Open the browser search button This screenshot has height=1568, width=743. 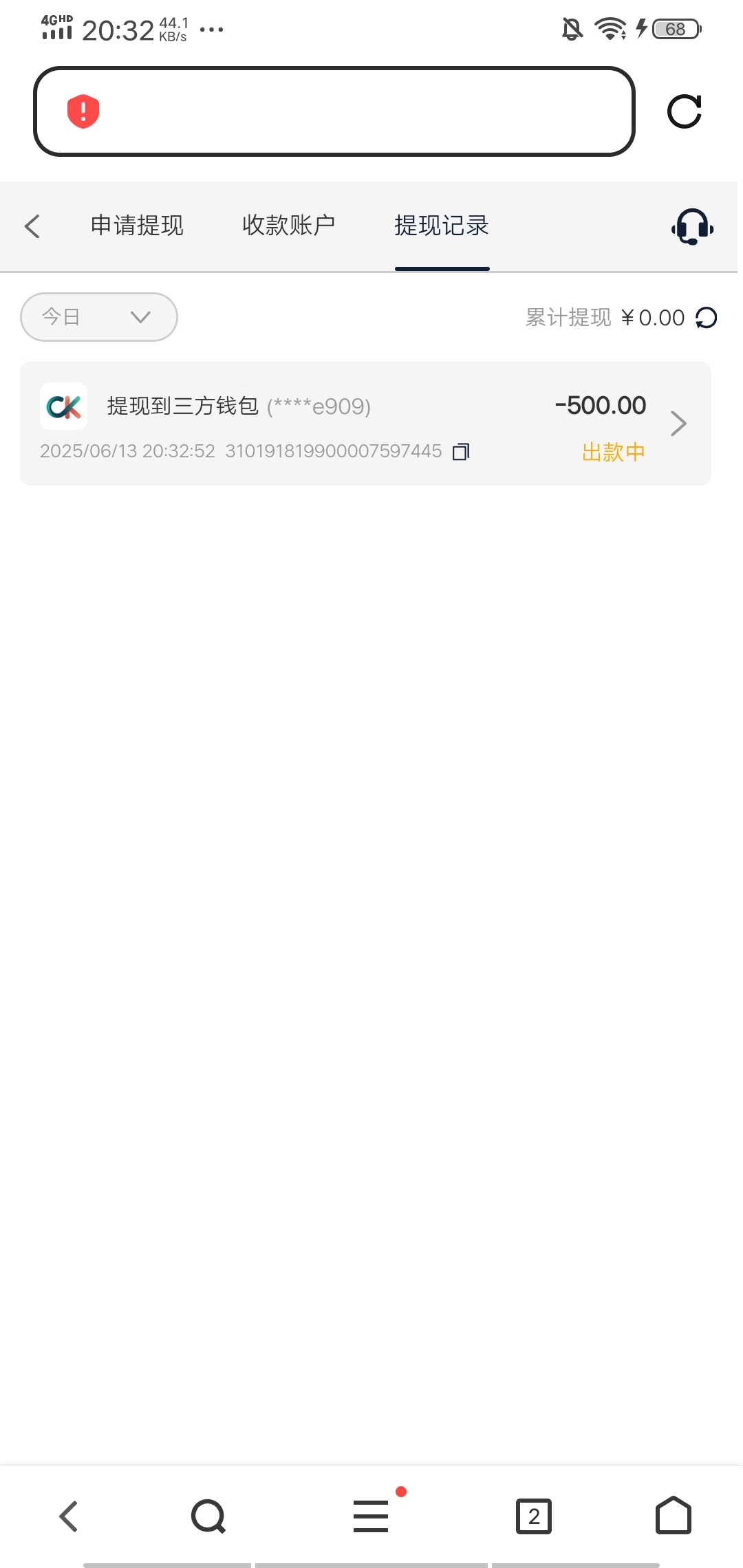pos(208,1516)
